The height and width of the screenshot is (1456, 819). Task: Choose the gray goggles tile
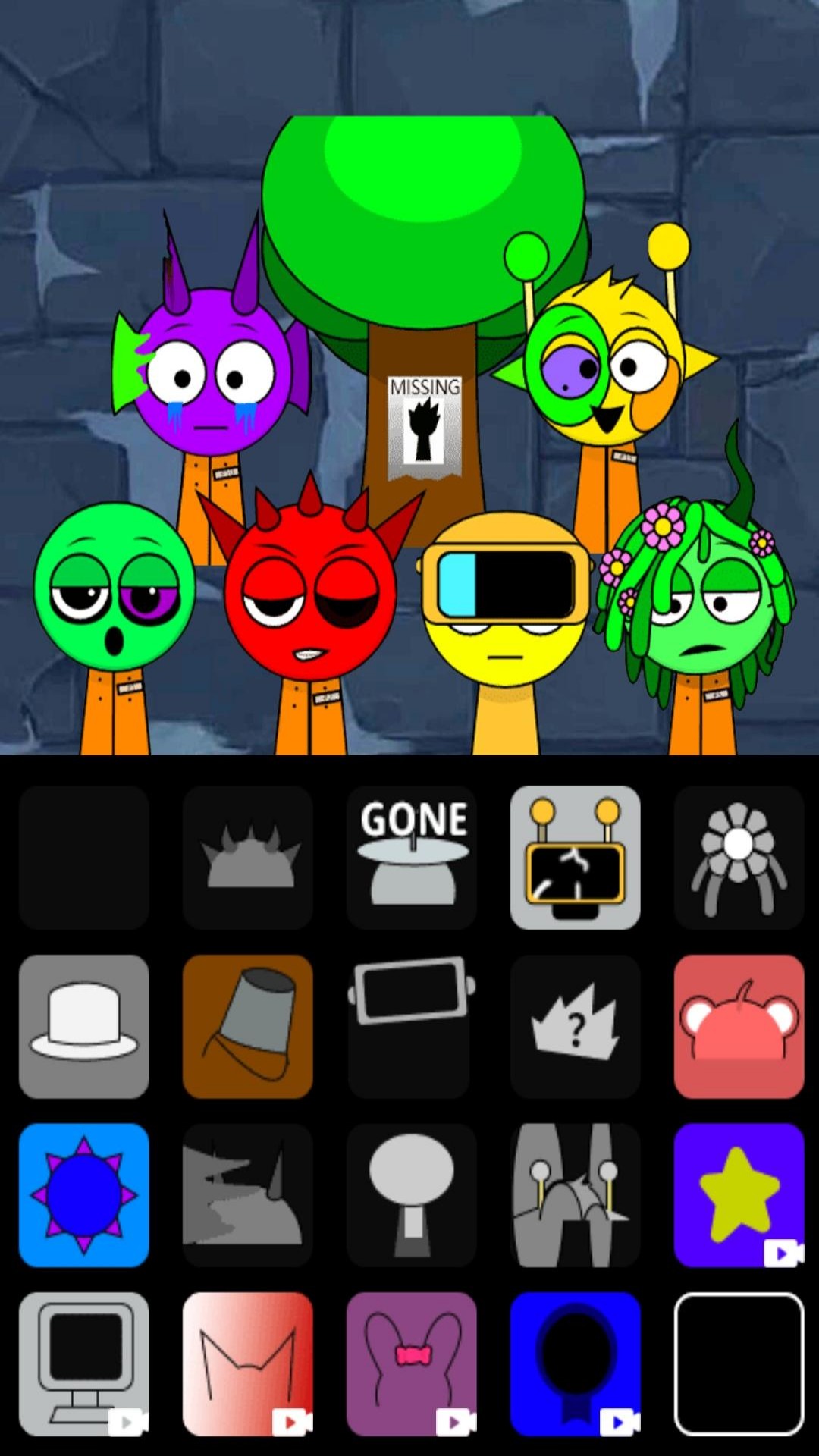coord(411,1026)
